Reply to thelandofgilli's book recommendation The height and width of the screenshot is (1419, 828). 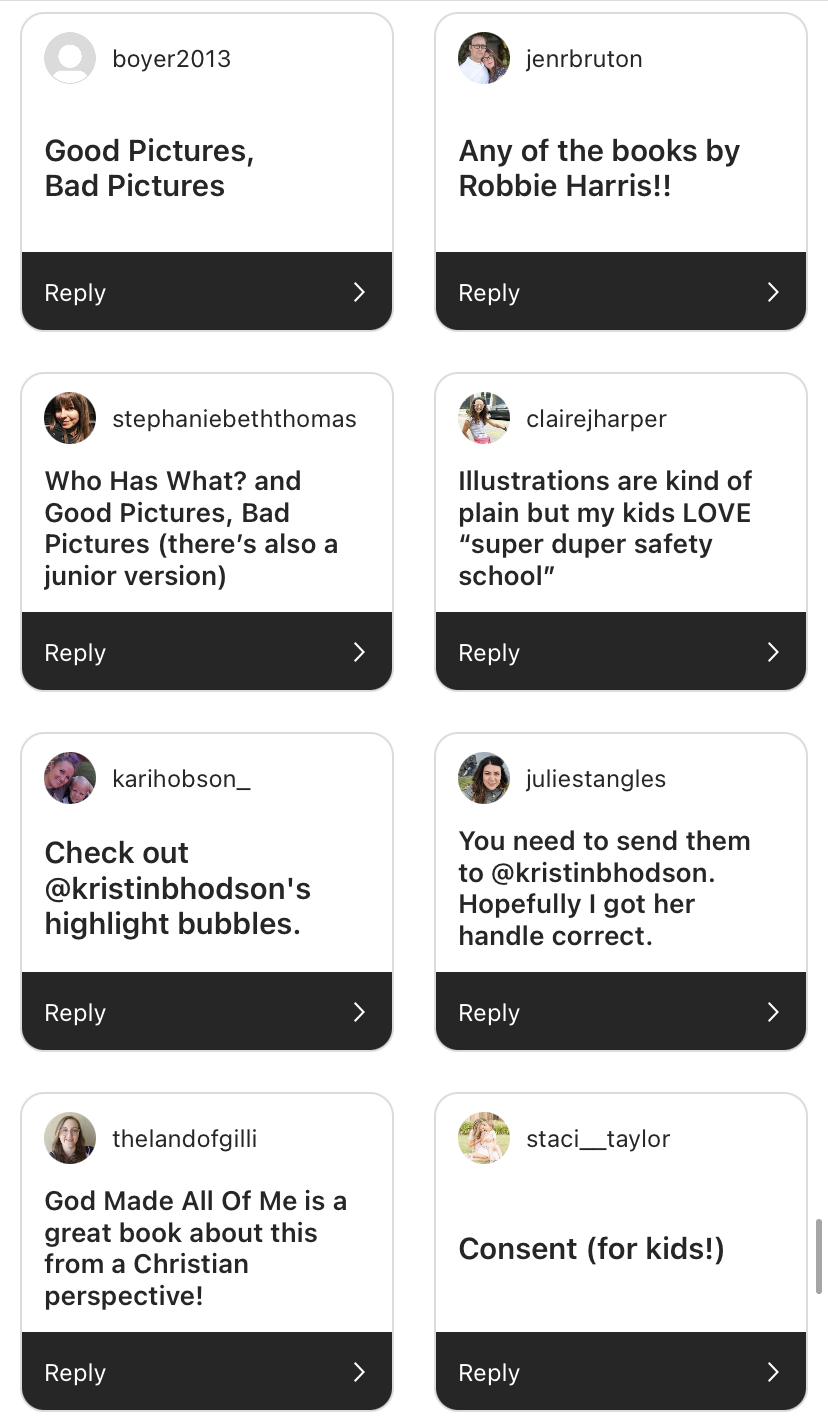click(x=207, y=1372)
